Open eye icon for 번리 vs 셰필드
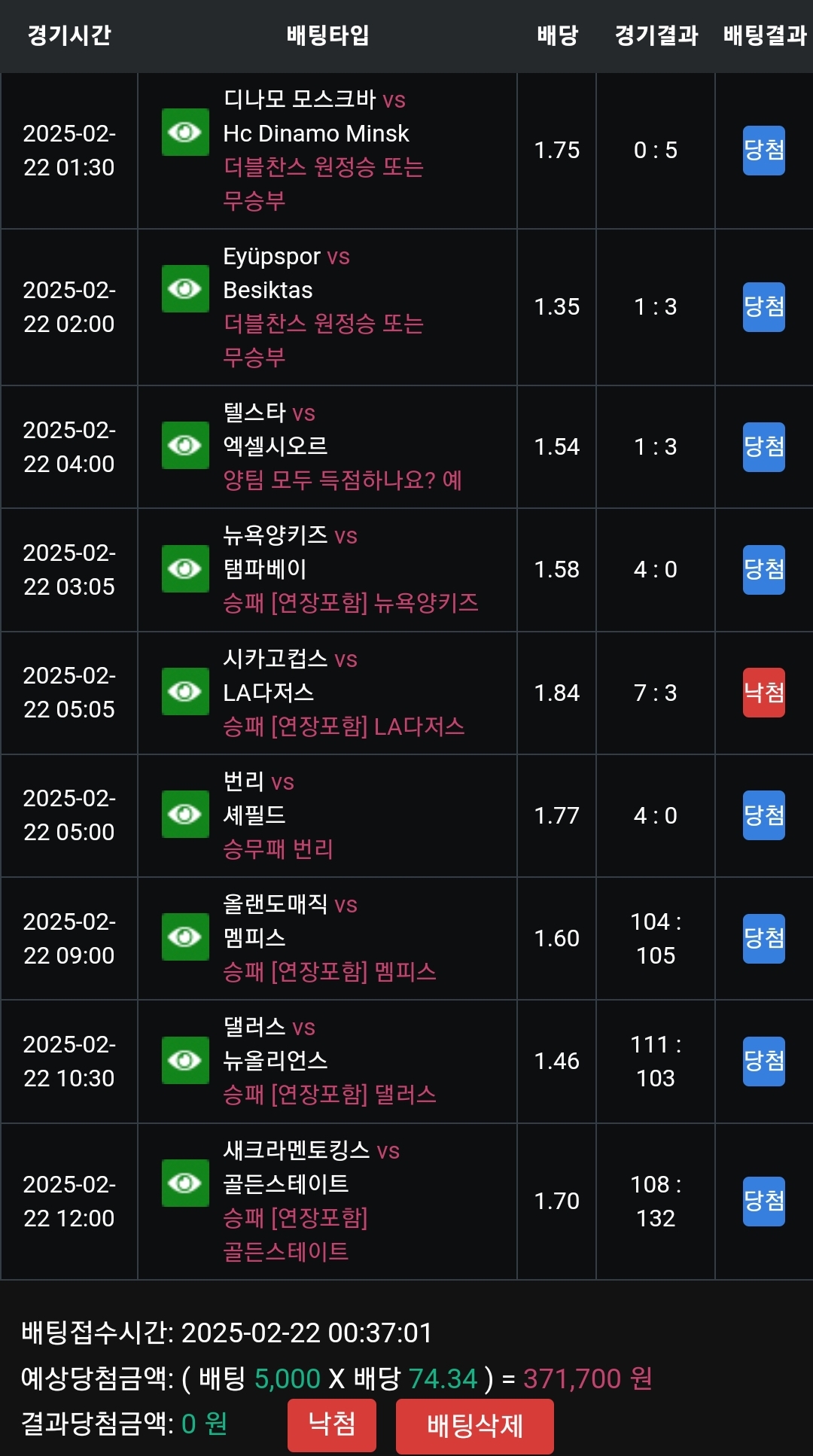The height and width of the screenshot is (1456, 813). pos(185,814)
